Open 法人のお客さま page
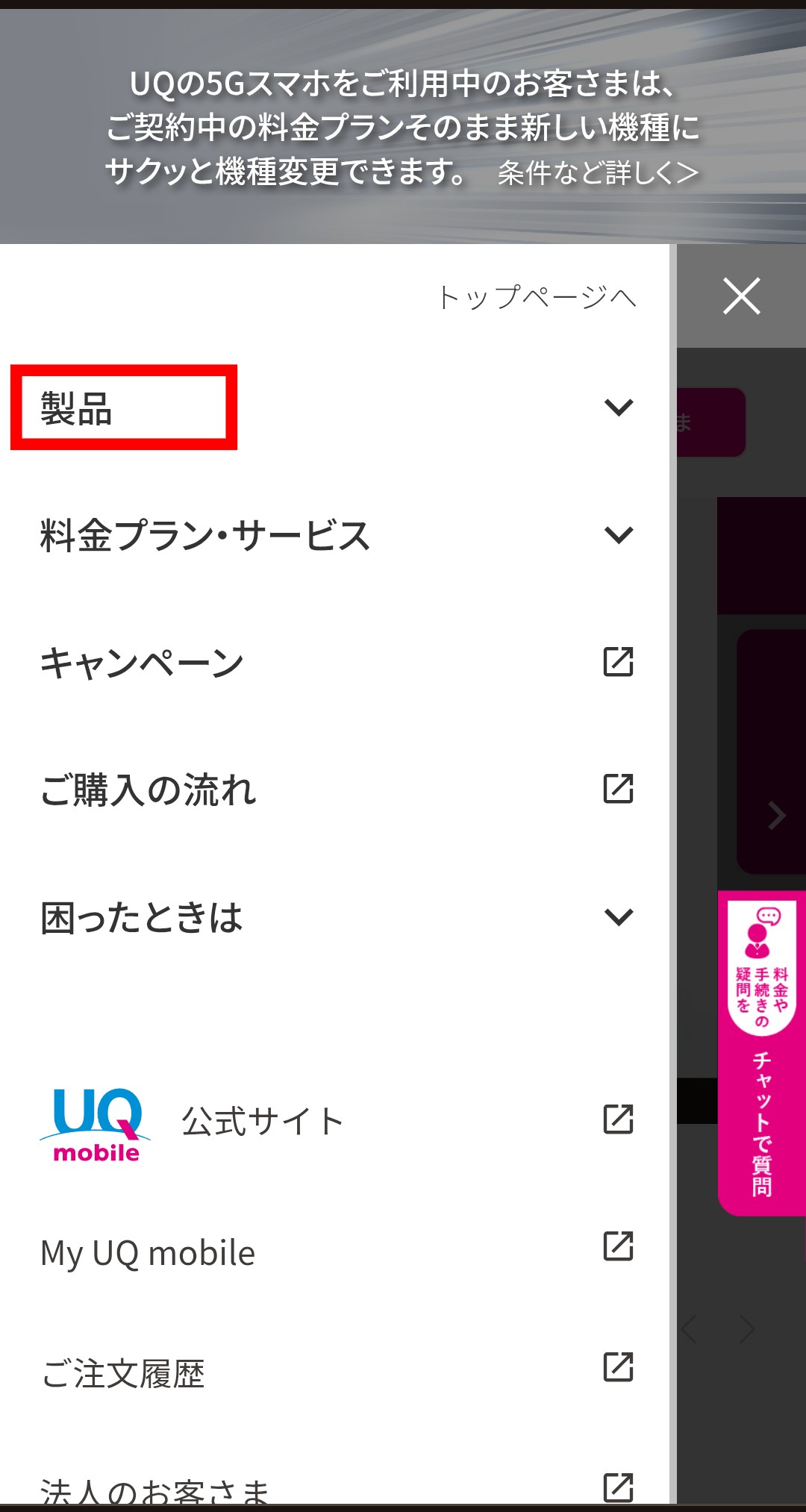Screen dimensions: 806x1512 [x=336, y=1489]
